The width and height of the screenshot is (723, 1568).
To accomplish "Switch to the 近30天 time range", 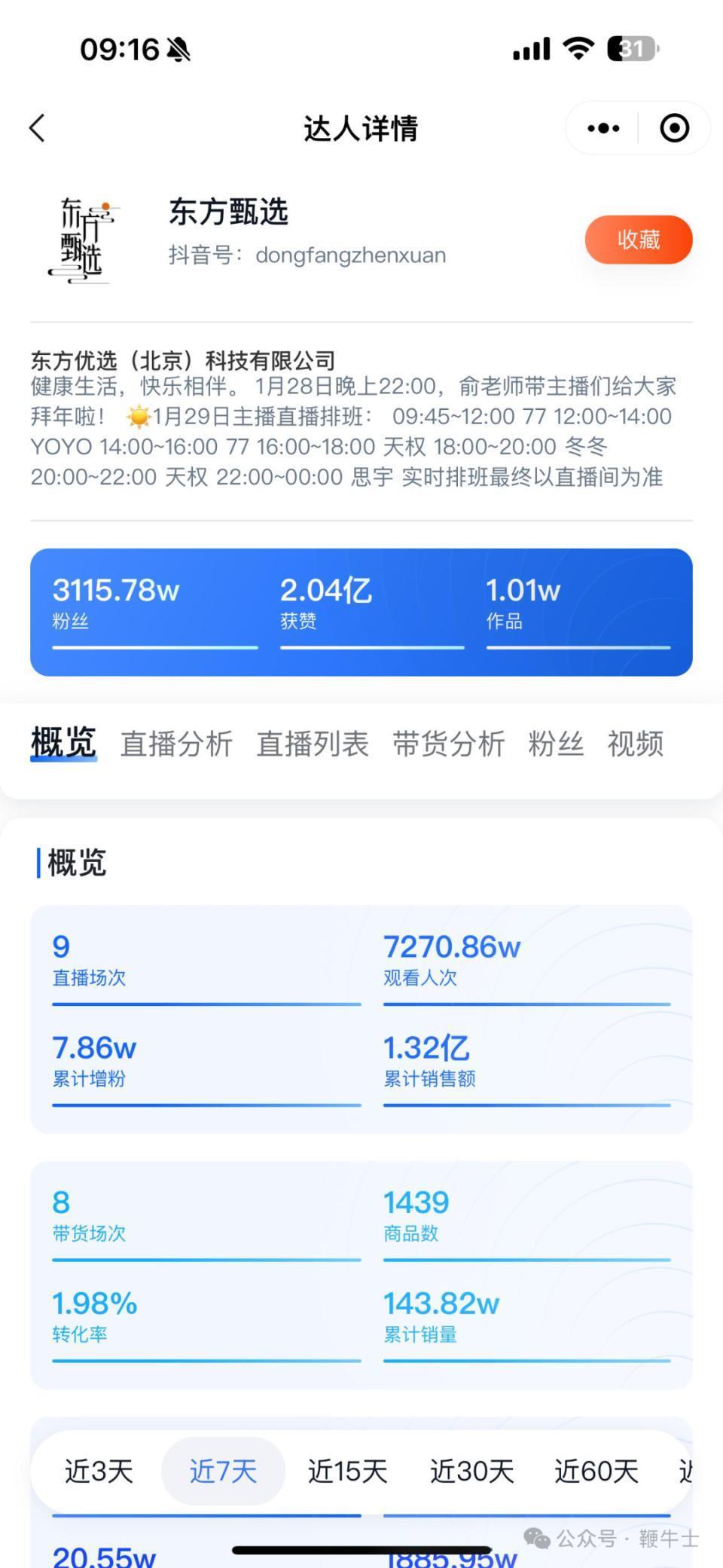I will [471, 1471].
